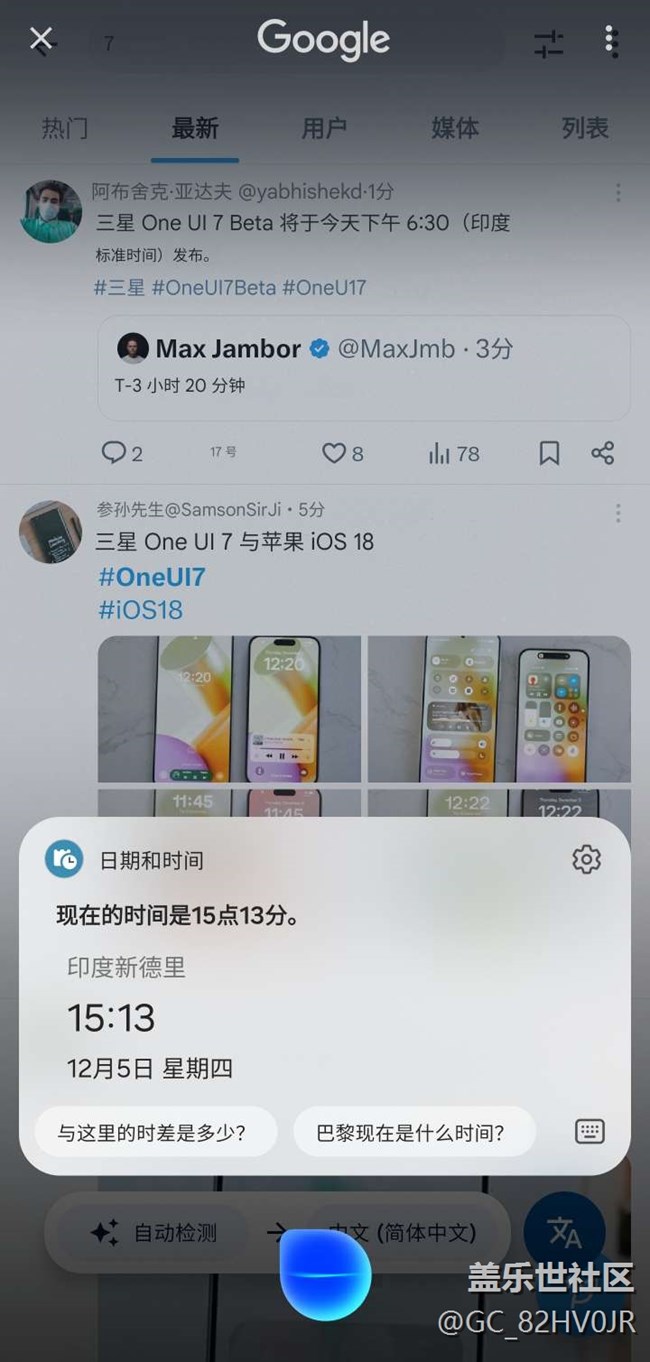
Task: Bookmark the yabhishekd post
Action: click(549, 454)
